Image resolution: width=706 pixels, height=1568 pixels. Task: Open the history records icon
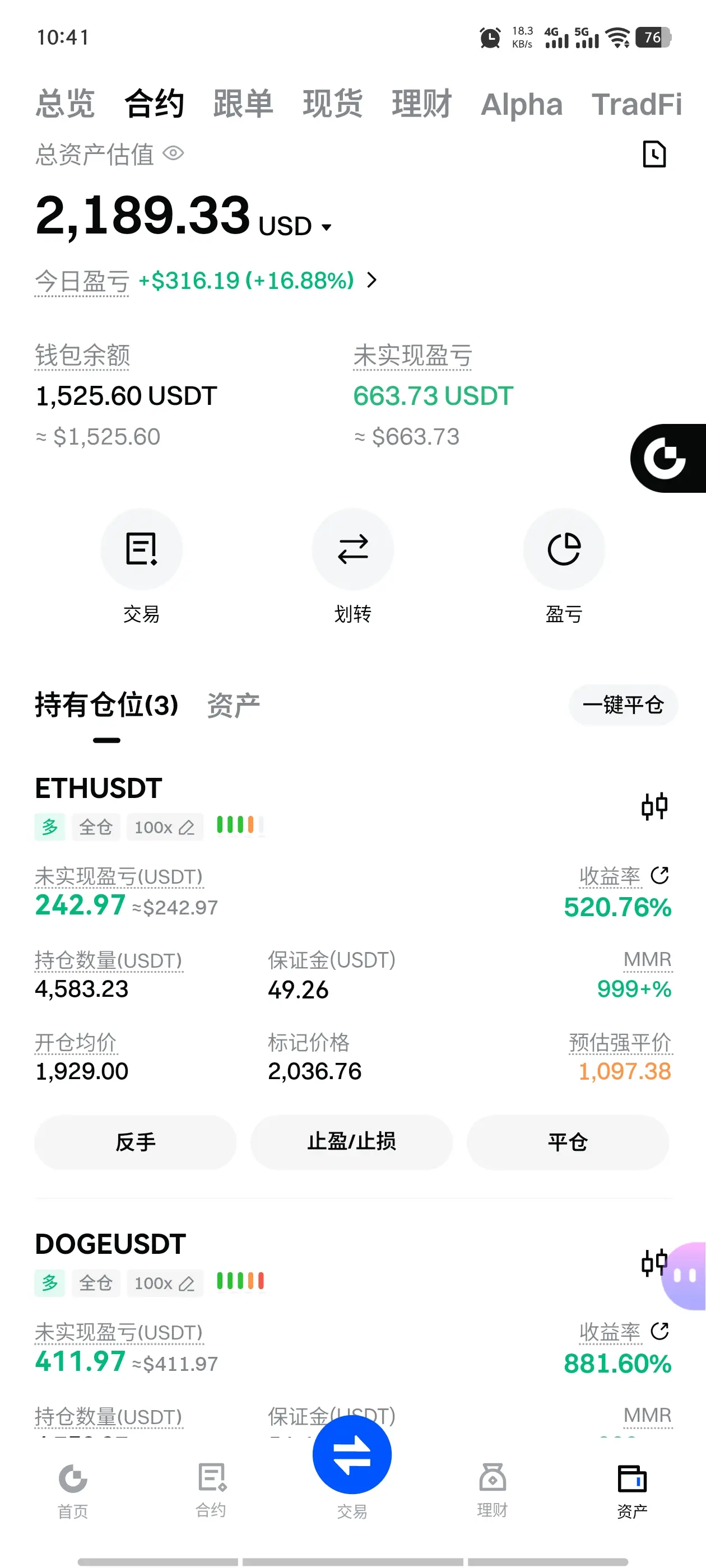point(654,154)
